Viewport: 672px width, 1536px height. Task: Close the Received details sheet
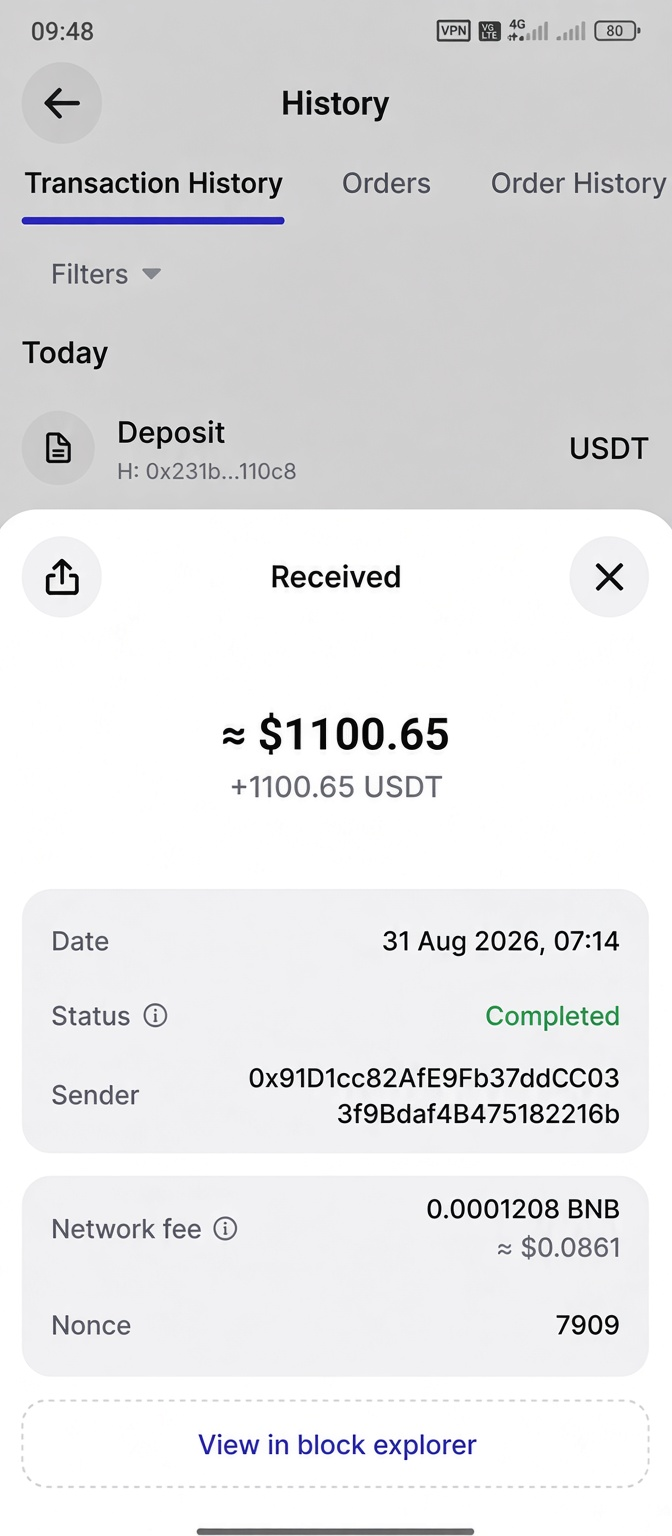tap(609, 577)
